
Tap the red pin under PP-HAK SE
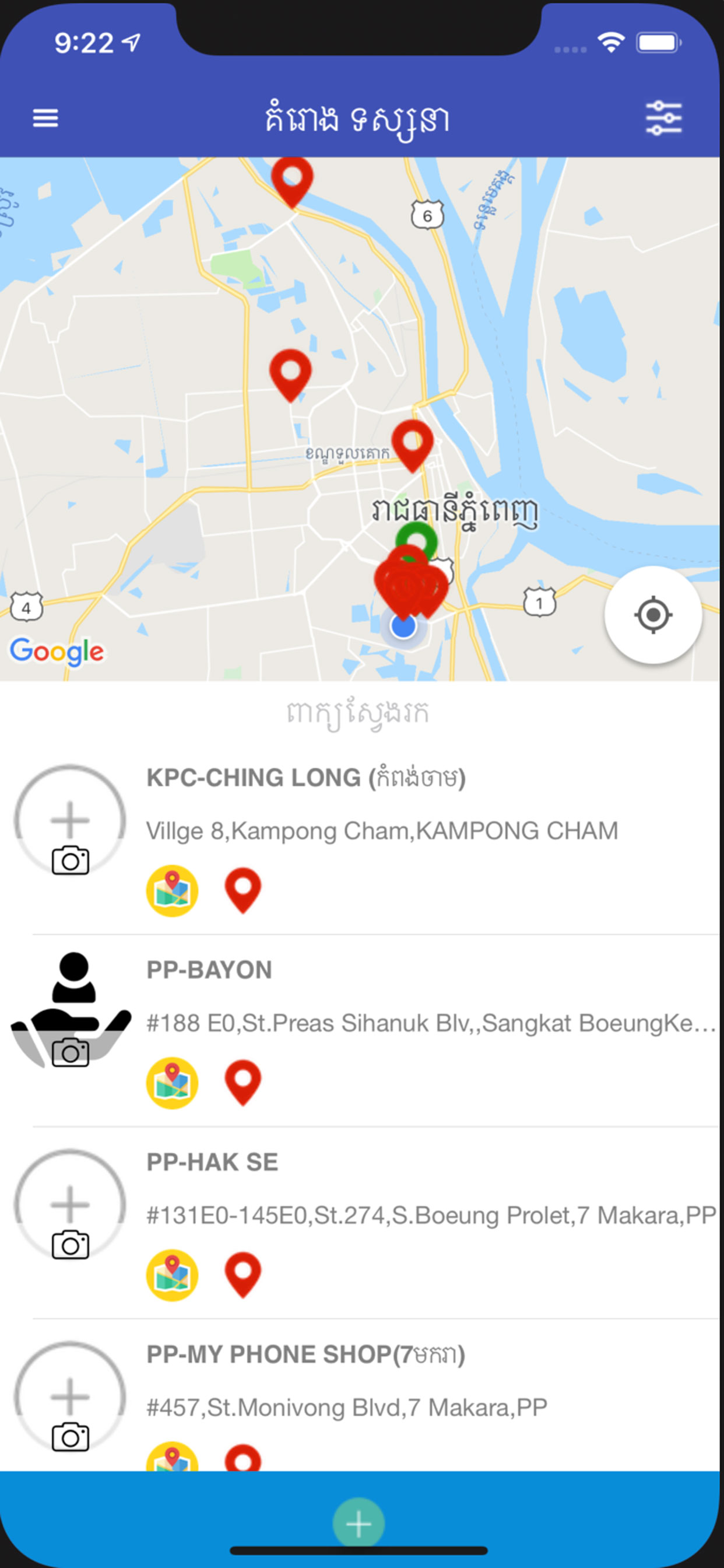pyautogui.click(x=242, y=1275)
